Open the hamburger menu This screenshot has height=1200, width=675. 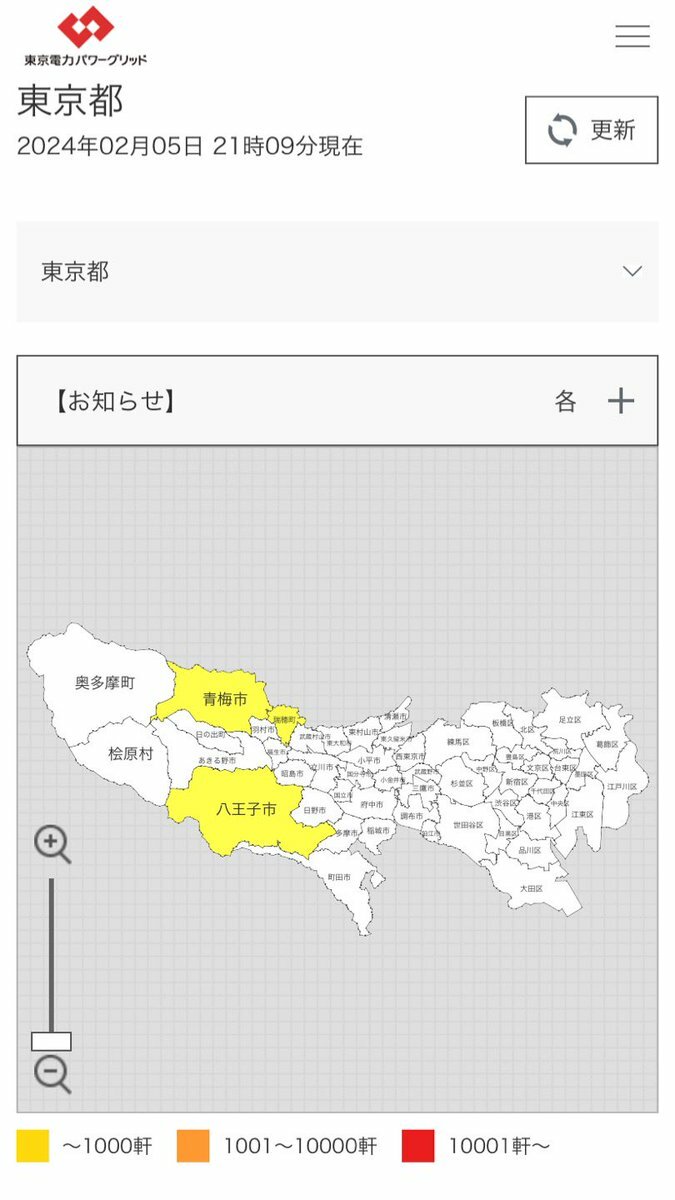[x=632, y=37]
